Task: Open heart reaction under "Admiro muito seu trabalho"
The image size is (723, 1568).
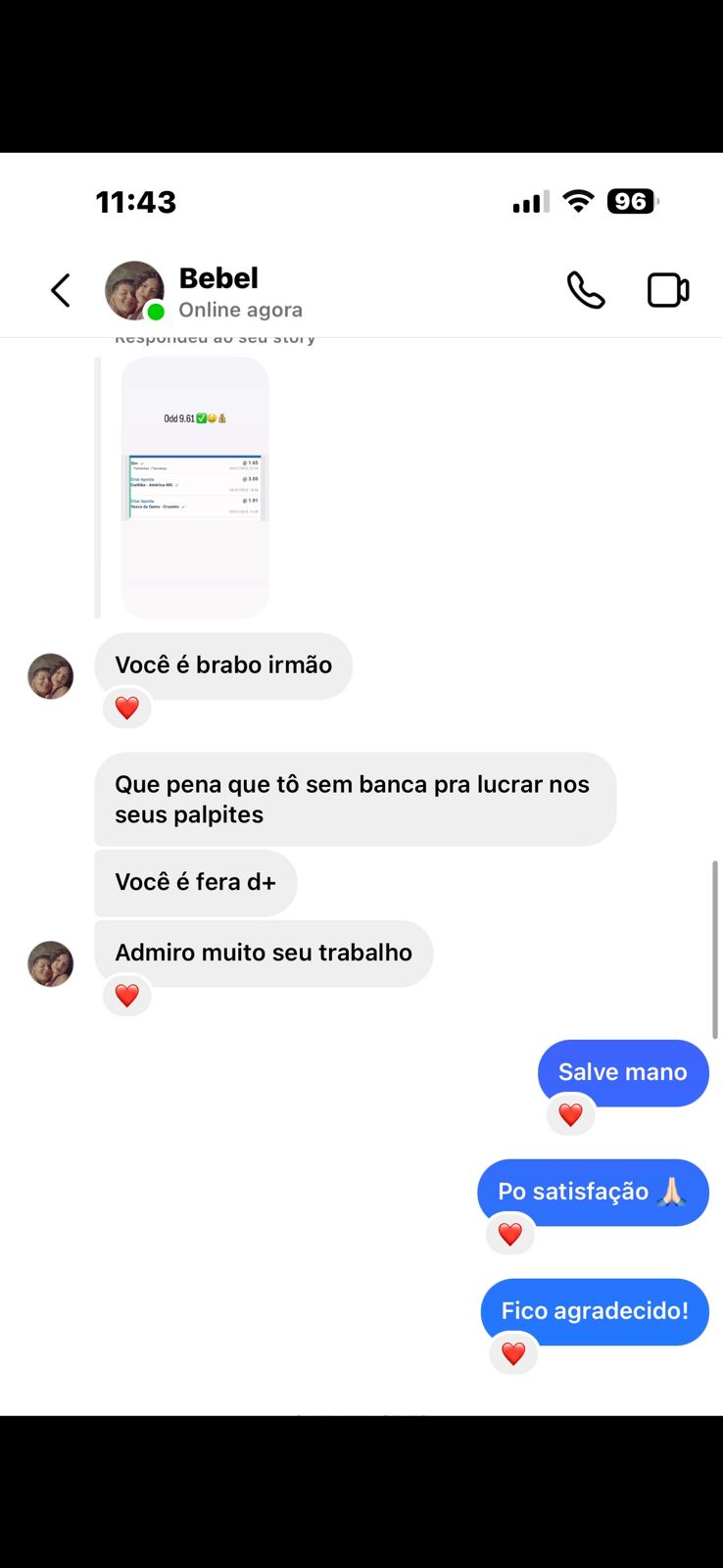Action: click(127, 996)
